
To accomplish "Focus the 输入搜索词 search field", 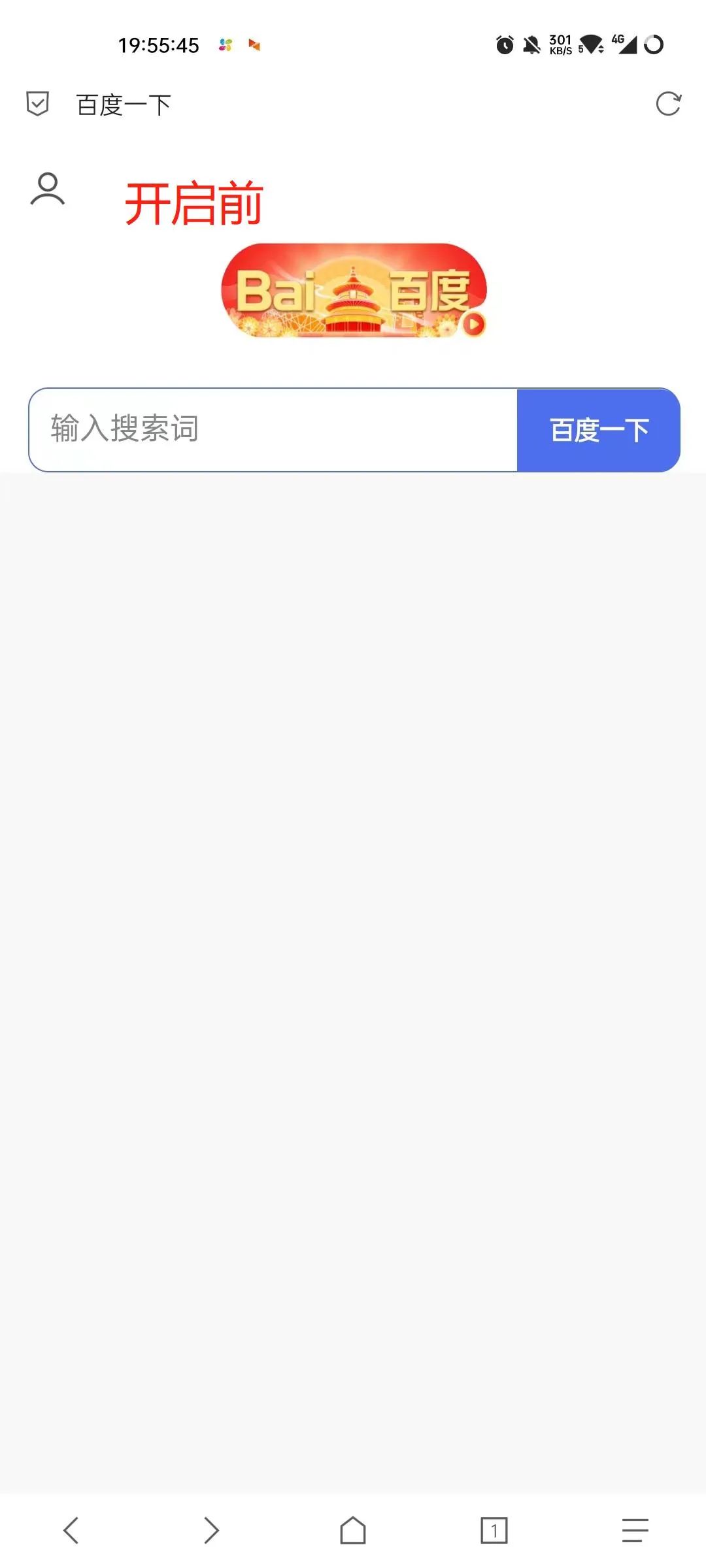I will coord(273,430).
